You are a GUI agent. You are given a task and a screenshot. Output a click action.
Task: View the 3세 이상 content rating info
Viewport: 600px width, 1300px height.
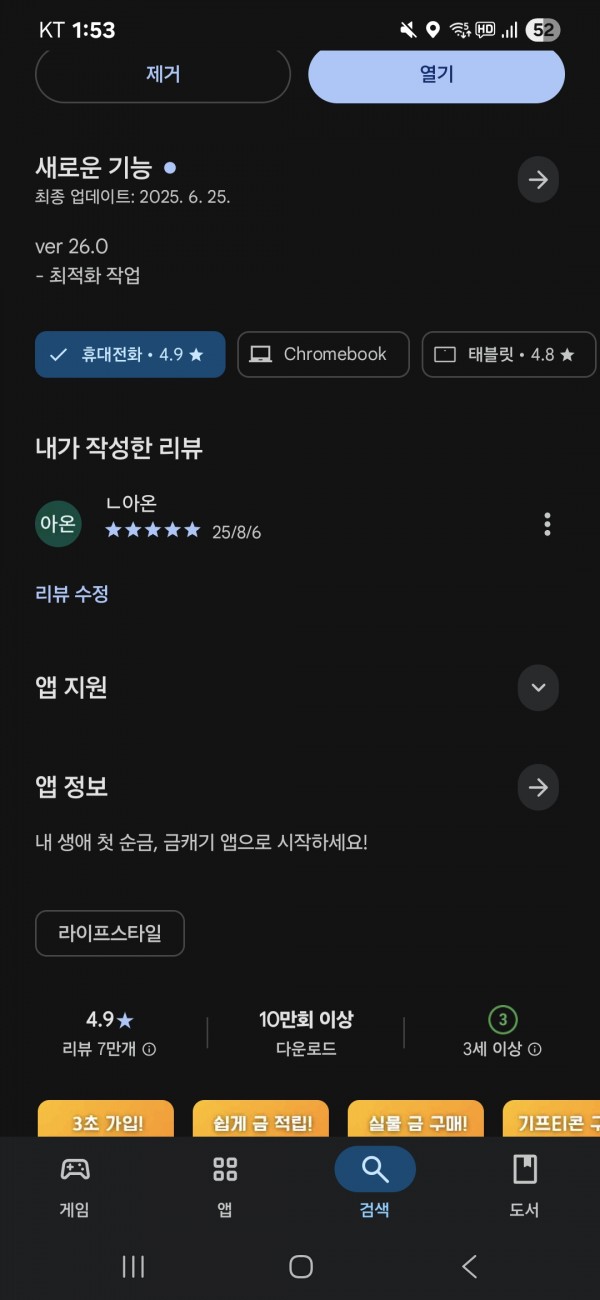click(x=534, y=1049)
